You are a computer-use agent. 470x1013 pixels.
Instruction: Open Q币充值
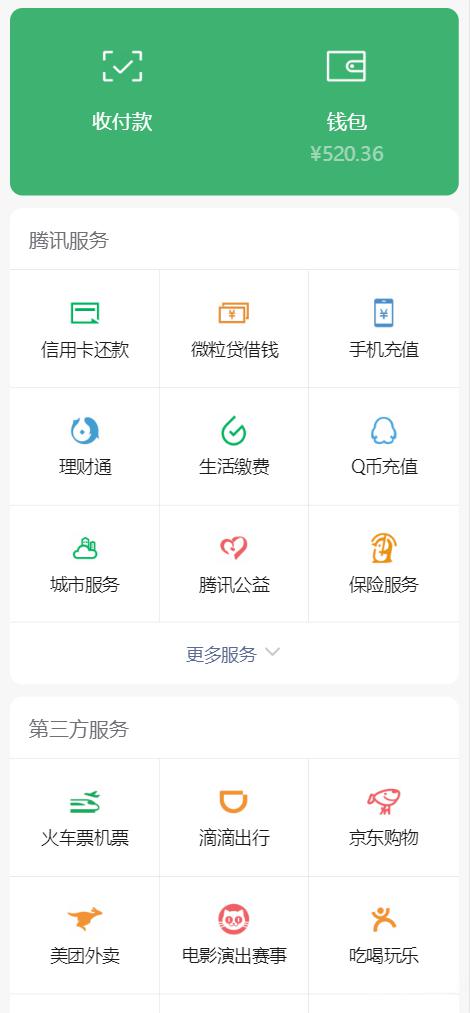383,446
